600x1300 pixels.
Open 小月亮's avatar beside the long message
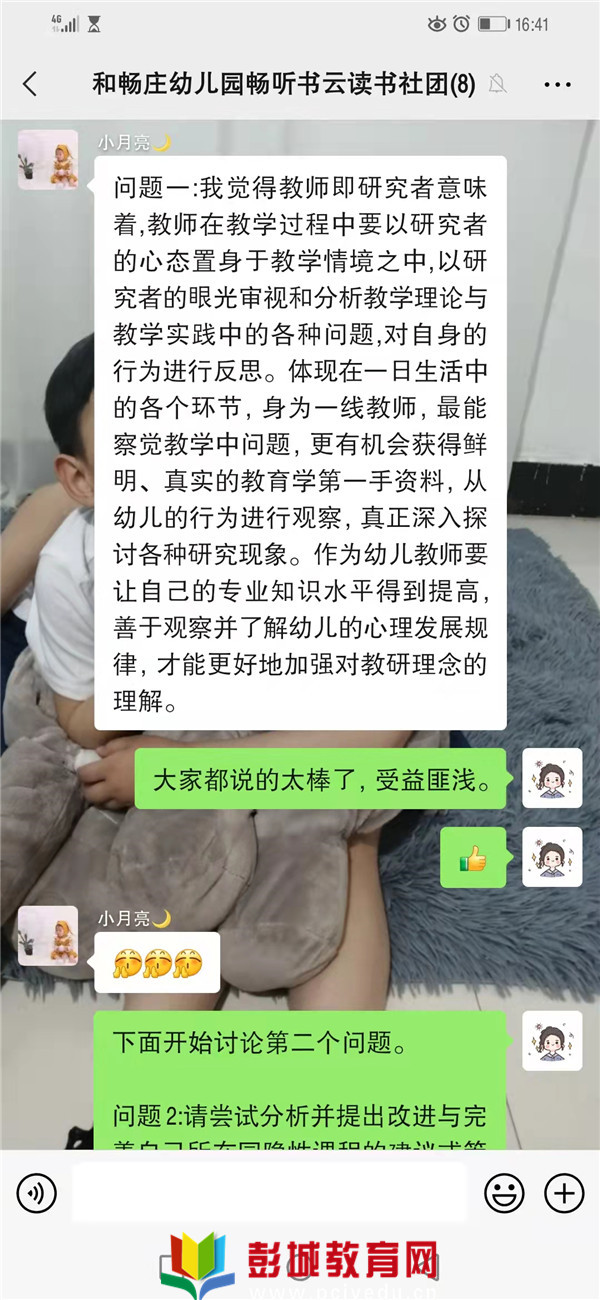(47, 160)
